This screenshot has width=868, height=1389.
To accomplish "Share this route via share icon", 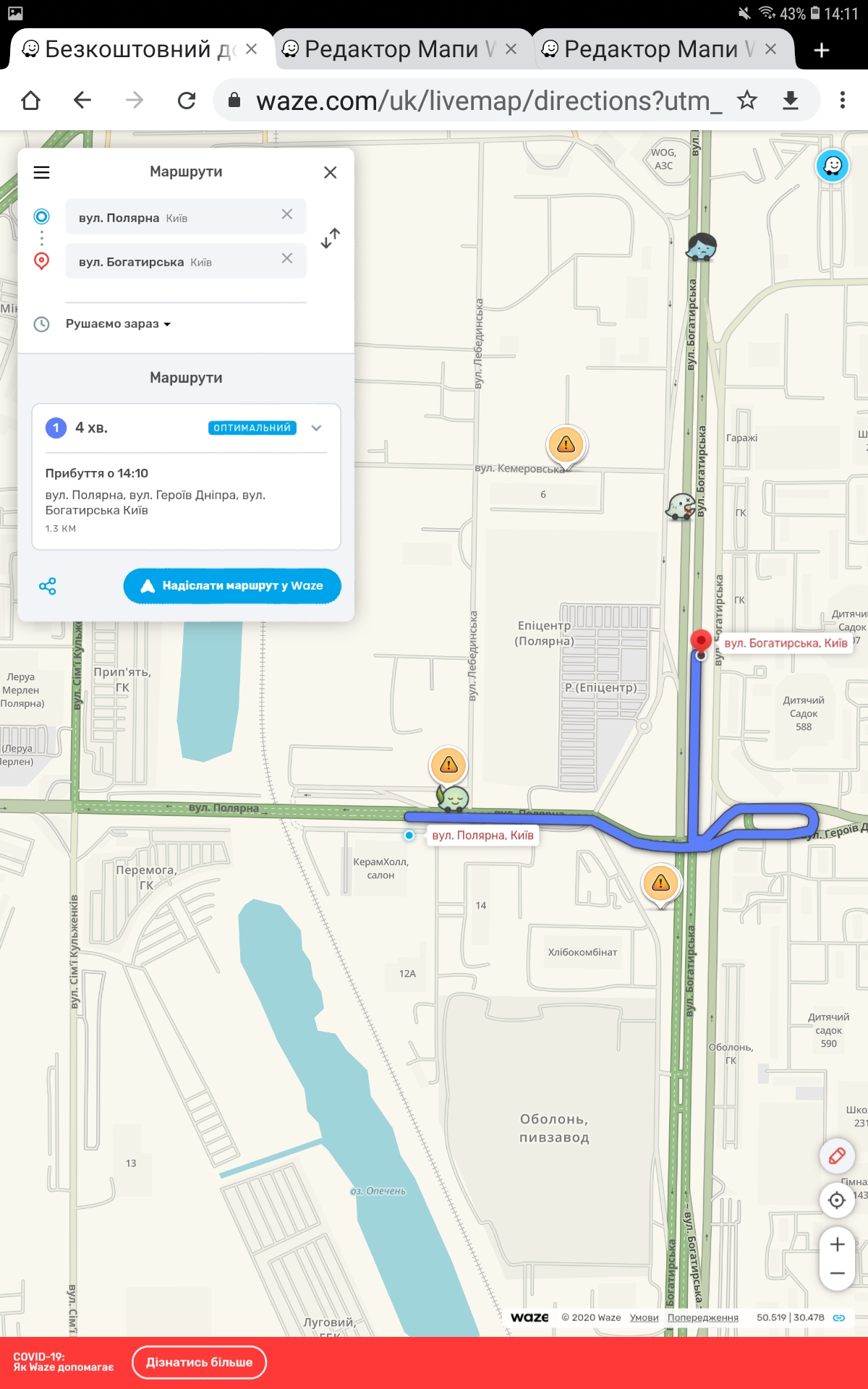I will pyautogui.click(x=48, y=586).
